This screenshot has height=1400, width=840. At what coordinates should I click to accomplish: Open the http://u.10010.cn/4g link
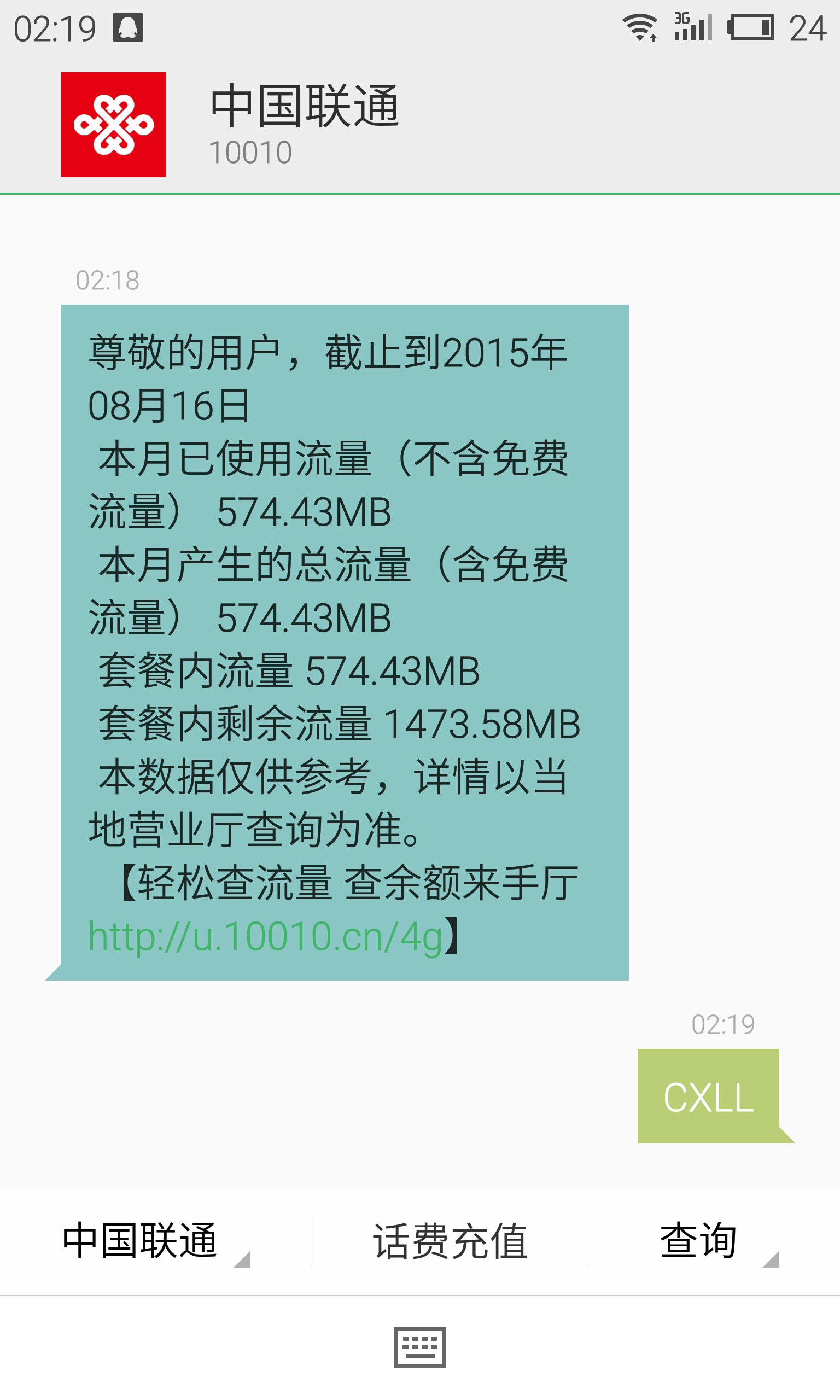point(265,937)
